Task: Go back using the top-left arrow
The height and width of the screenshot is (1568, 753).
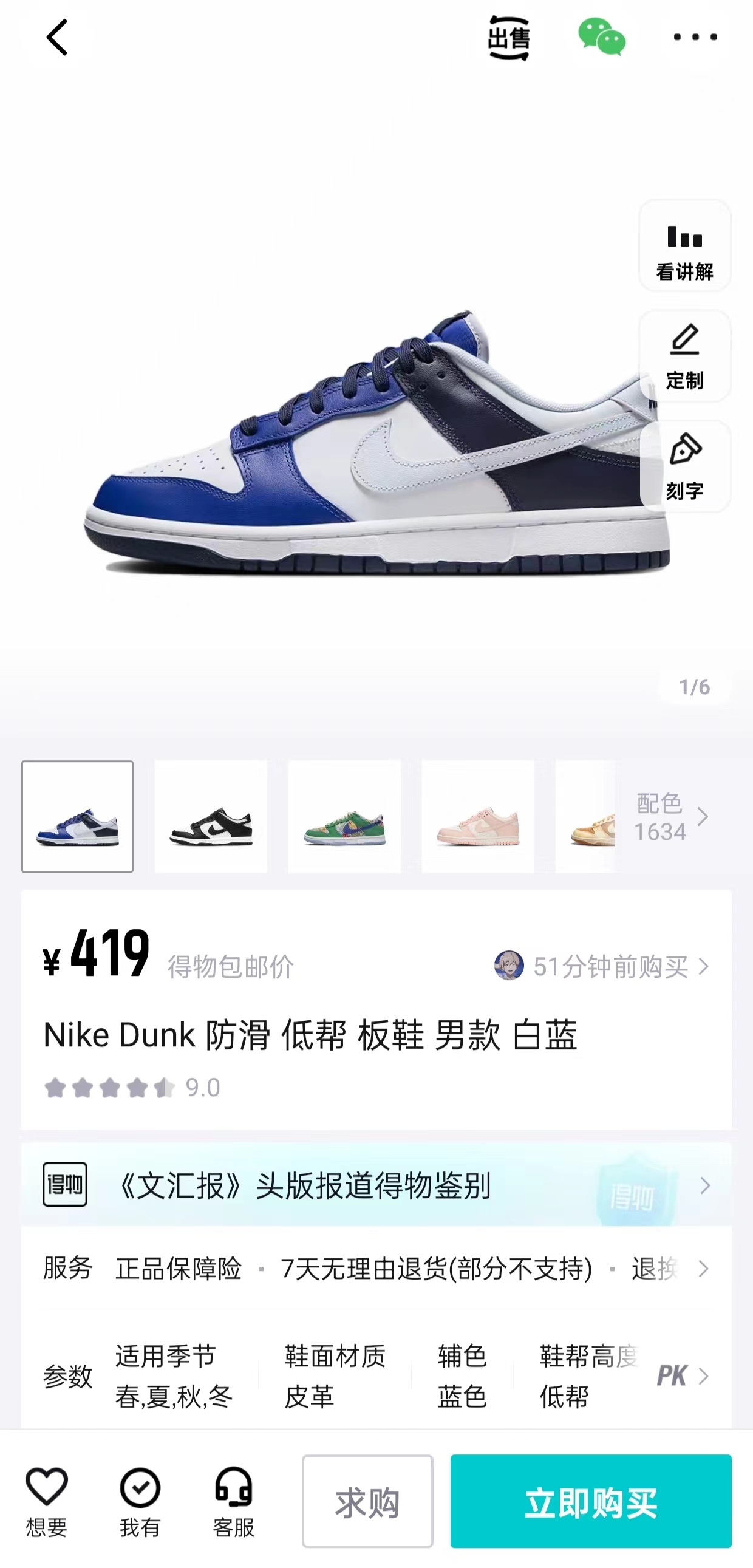Action: pos(57,38)
